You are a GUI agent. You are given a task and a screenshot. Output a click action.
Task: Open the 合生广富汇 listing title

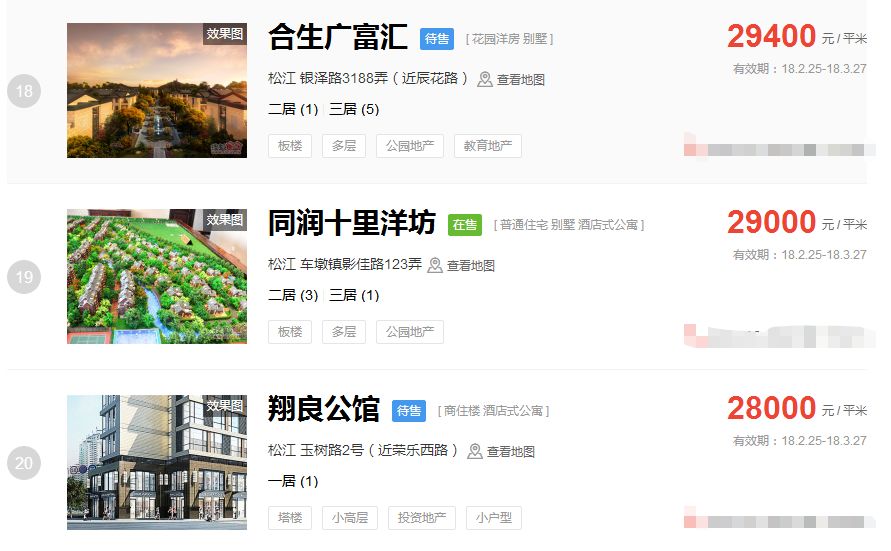pos(338,38)
